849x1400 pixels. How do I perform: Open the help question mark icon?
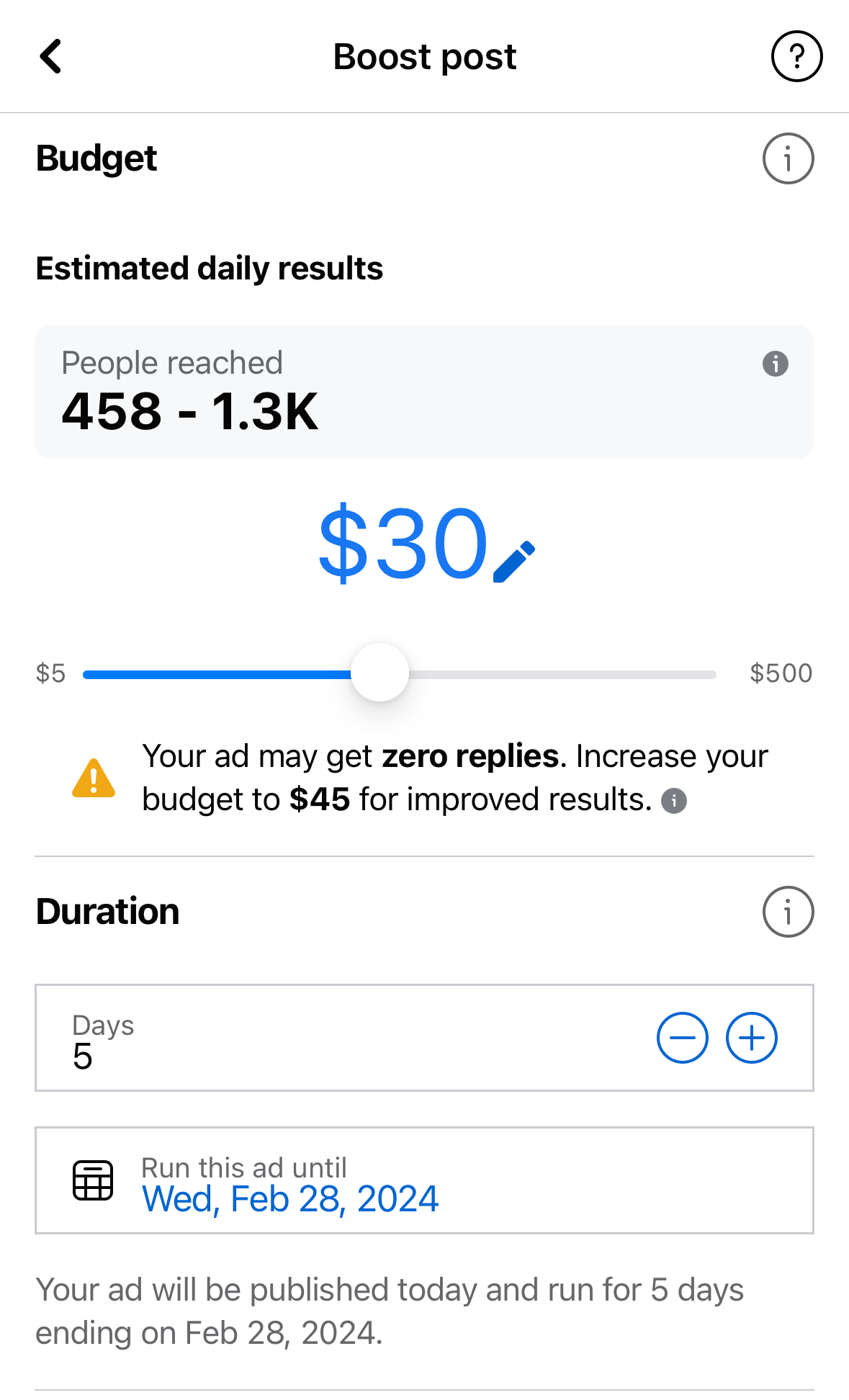click(796, 56)
